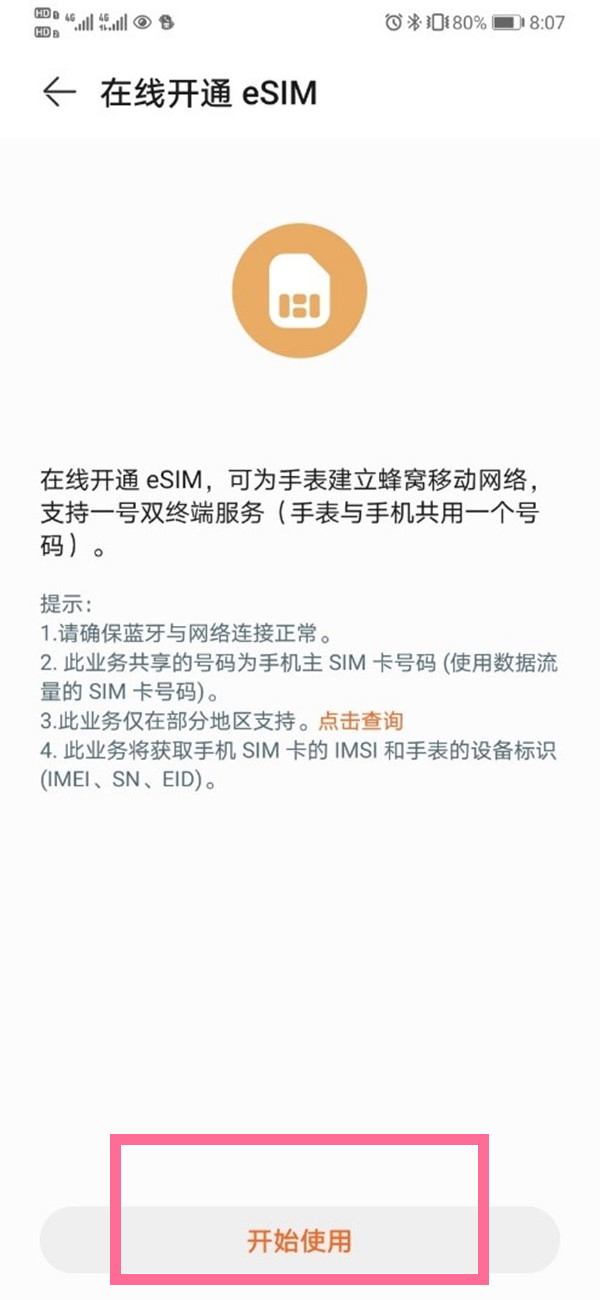Open the 点击查询 link for supported regions
Screen dimensions: 600x1300
[x=360, y=721]
